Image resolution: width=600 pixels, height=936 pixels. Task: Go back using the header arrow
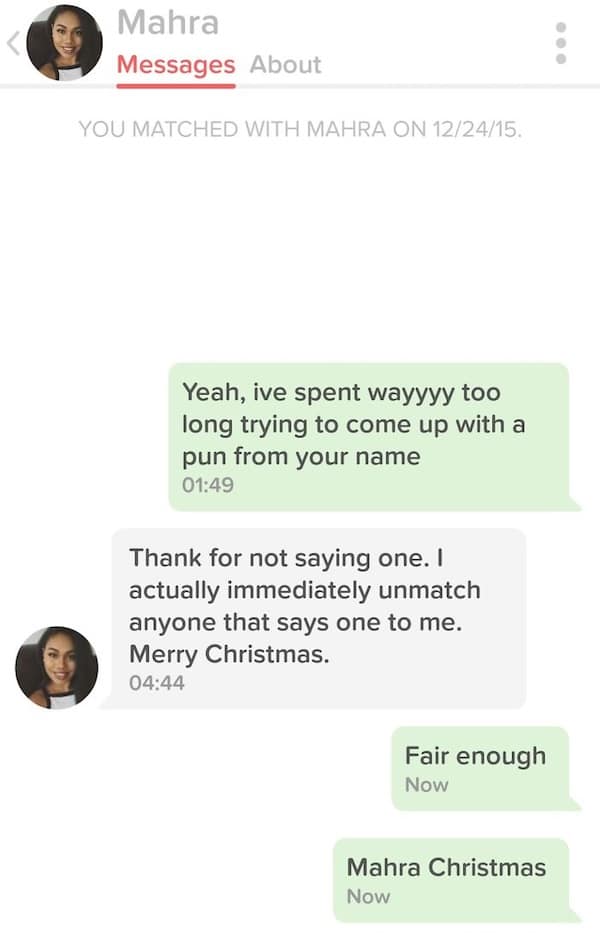click(13, 44)
